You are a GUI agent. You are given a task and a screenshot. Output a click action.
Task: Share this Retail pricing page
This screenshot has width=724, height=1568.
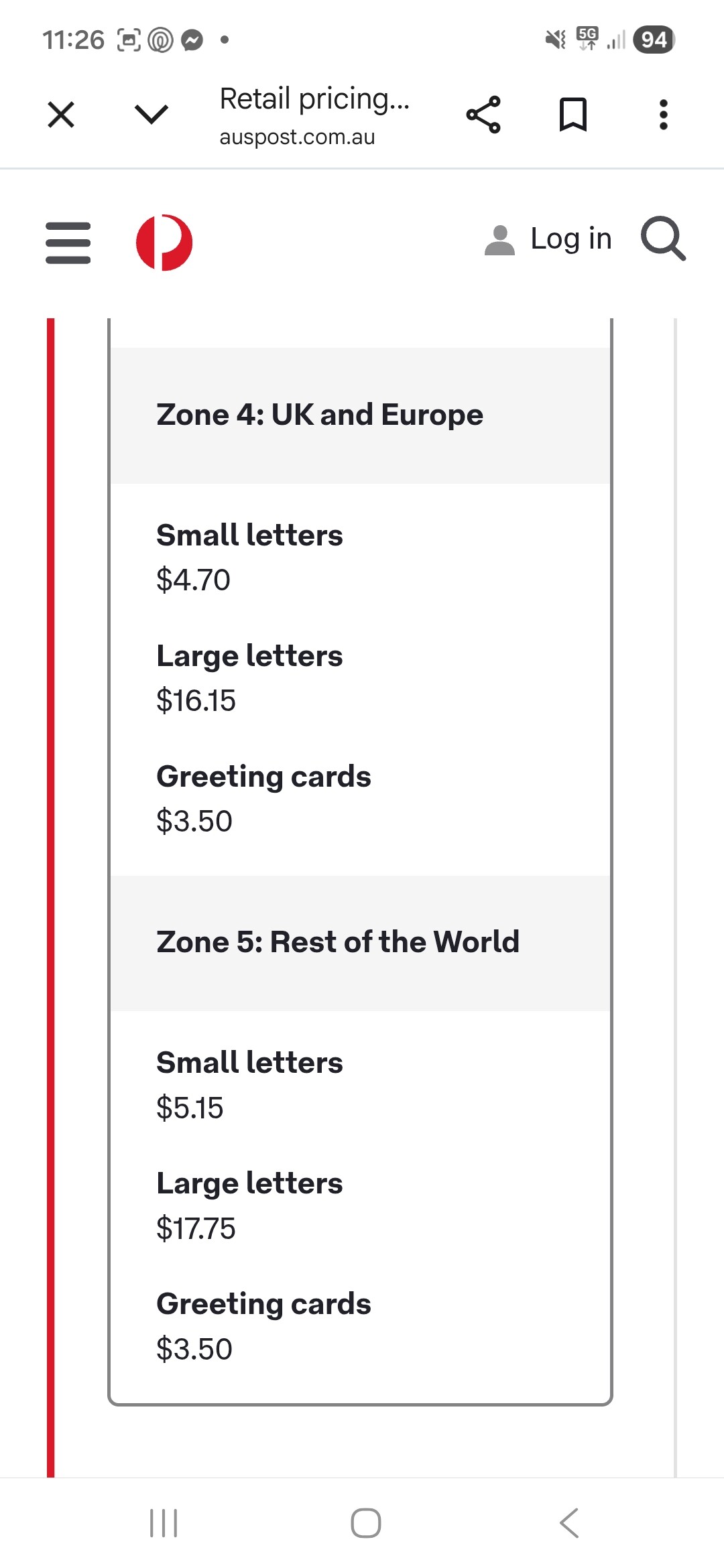tap(483, 115)
